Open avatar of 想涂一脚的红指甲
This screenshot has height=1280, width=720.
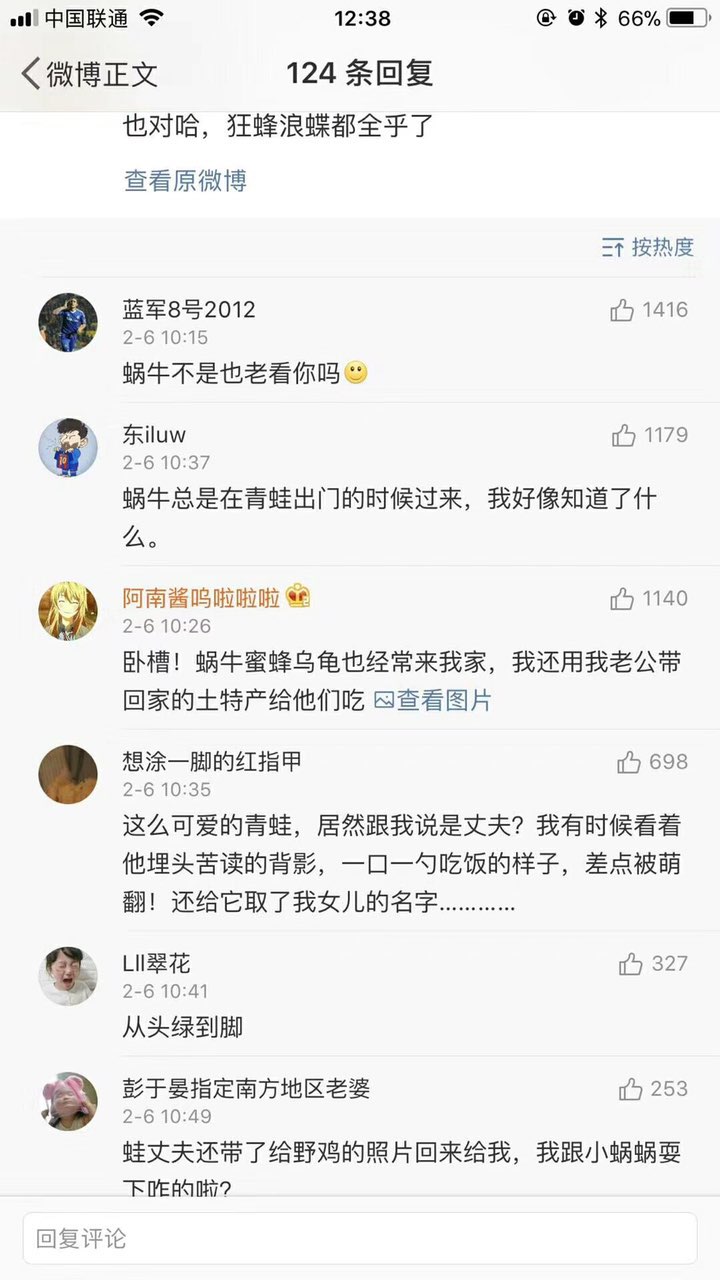68,774
